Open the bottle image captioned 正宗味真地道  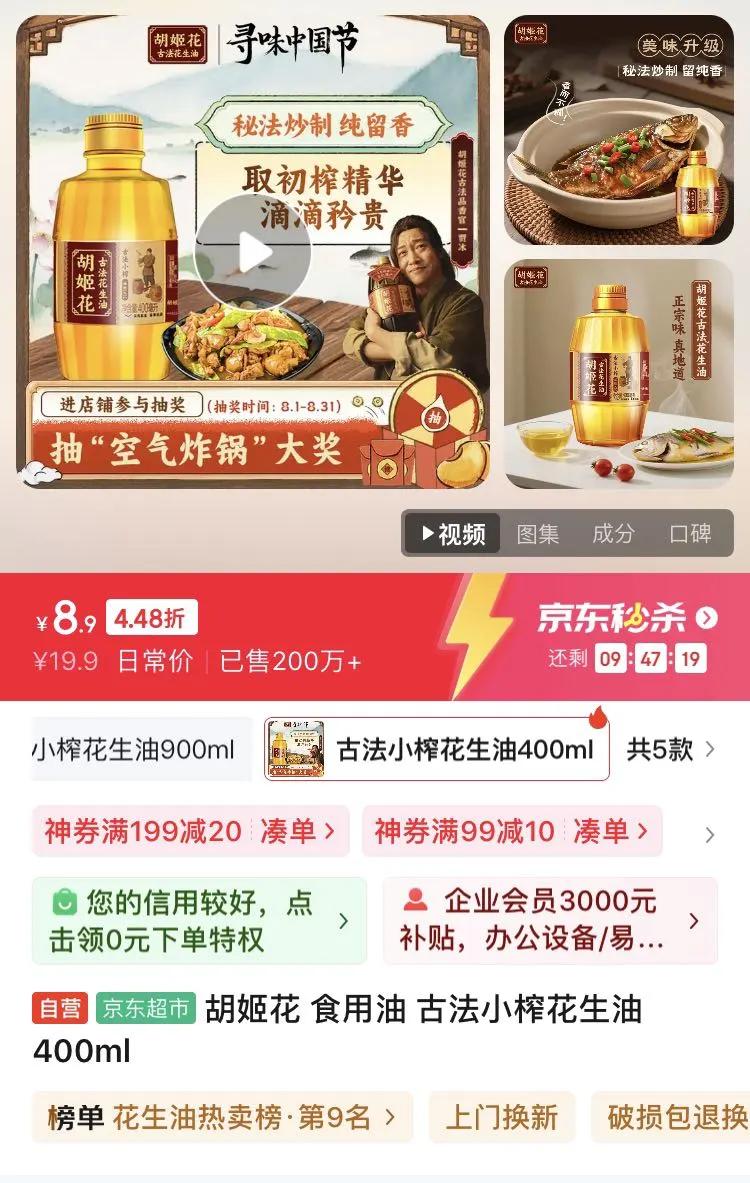tap(619, 374)
